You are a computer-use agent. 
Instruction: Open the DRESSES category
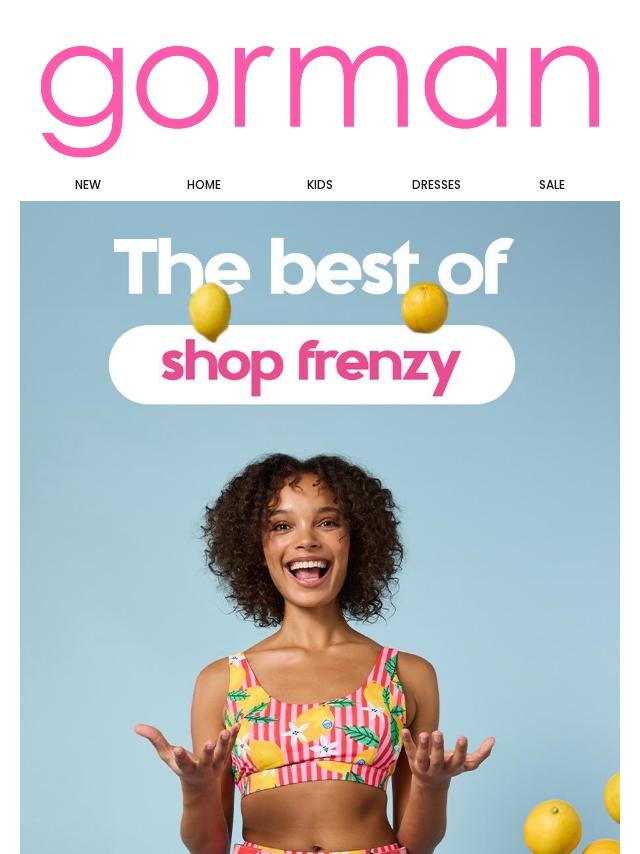pyautogui.click(x=436, y=185)
